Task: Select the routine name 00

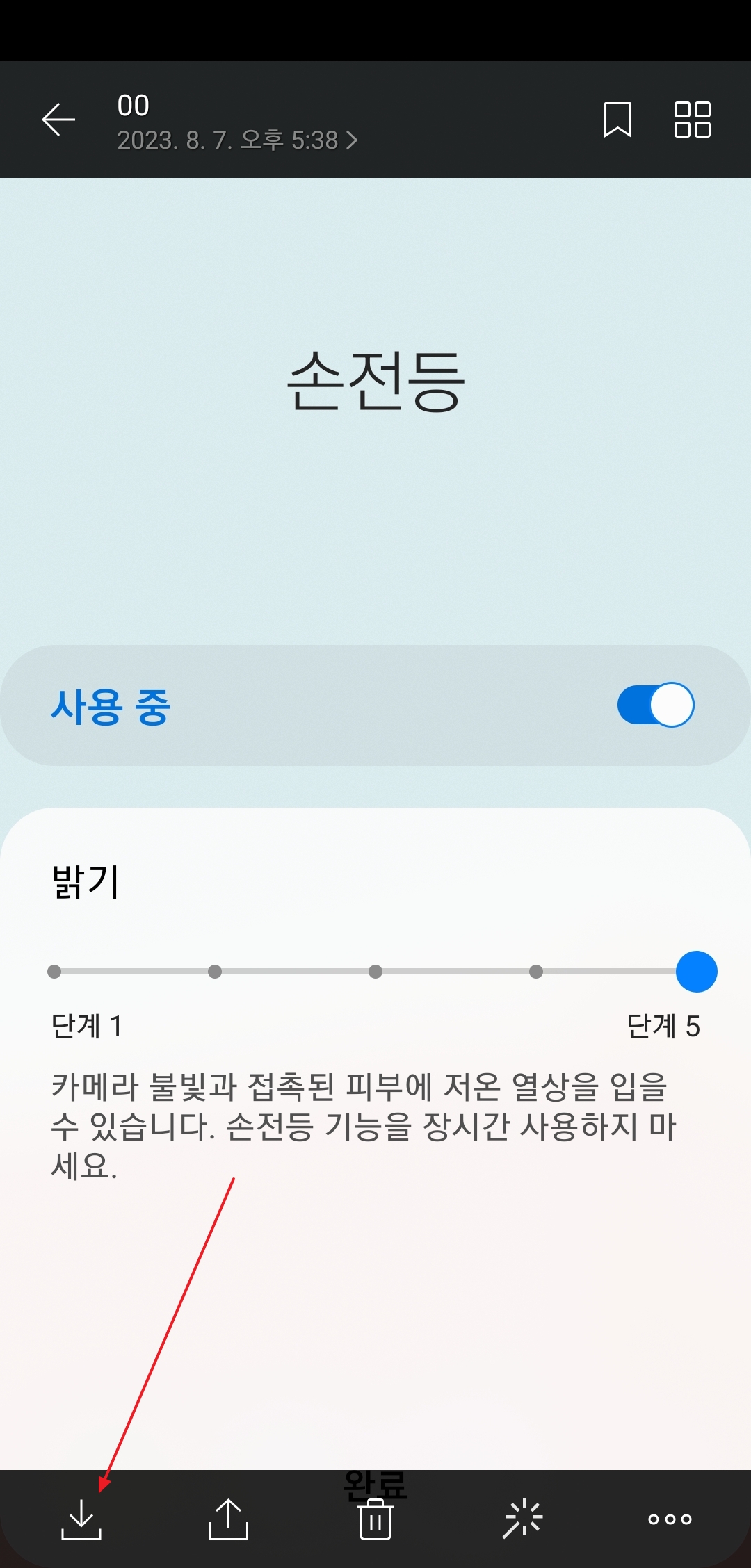Action: pyautogui.click(x=134, y=104)
